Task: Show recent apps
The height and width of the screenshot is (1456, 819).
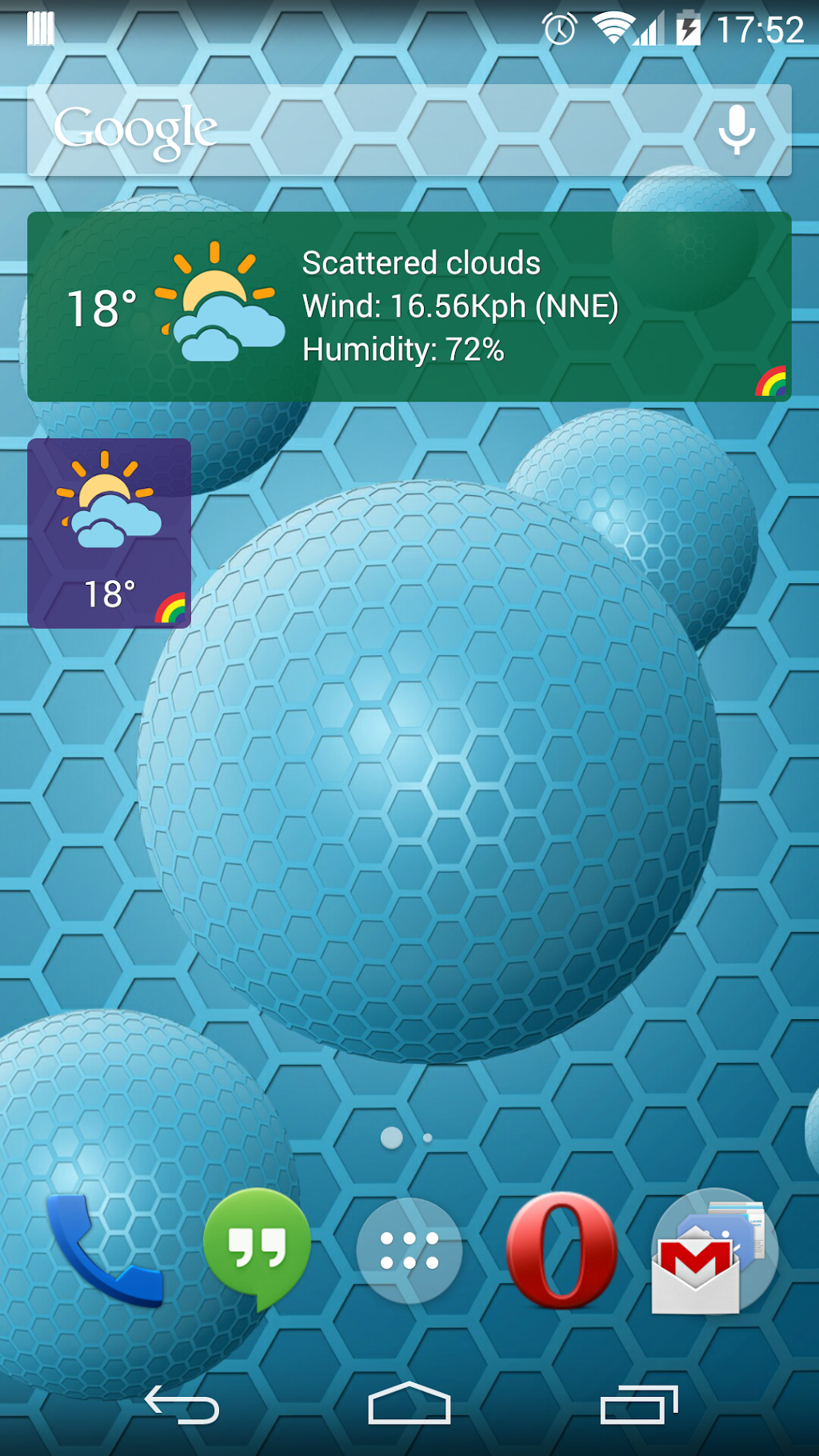Action: coord(637,1405)
